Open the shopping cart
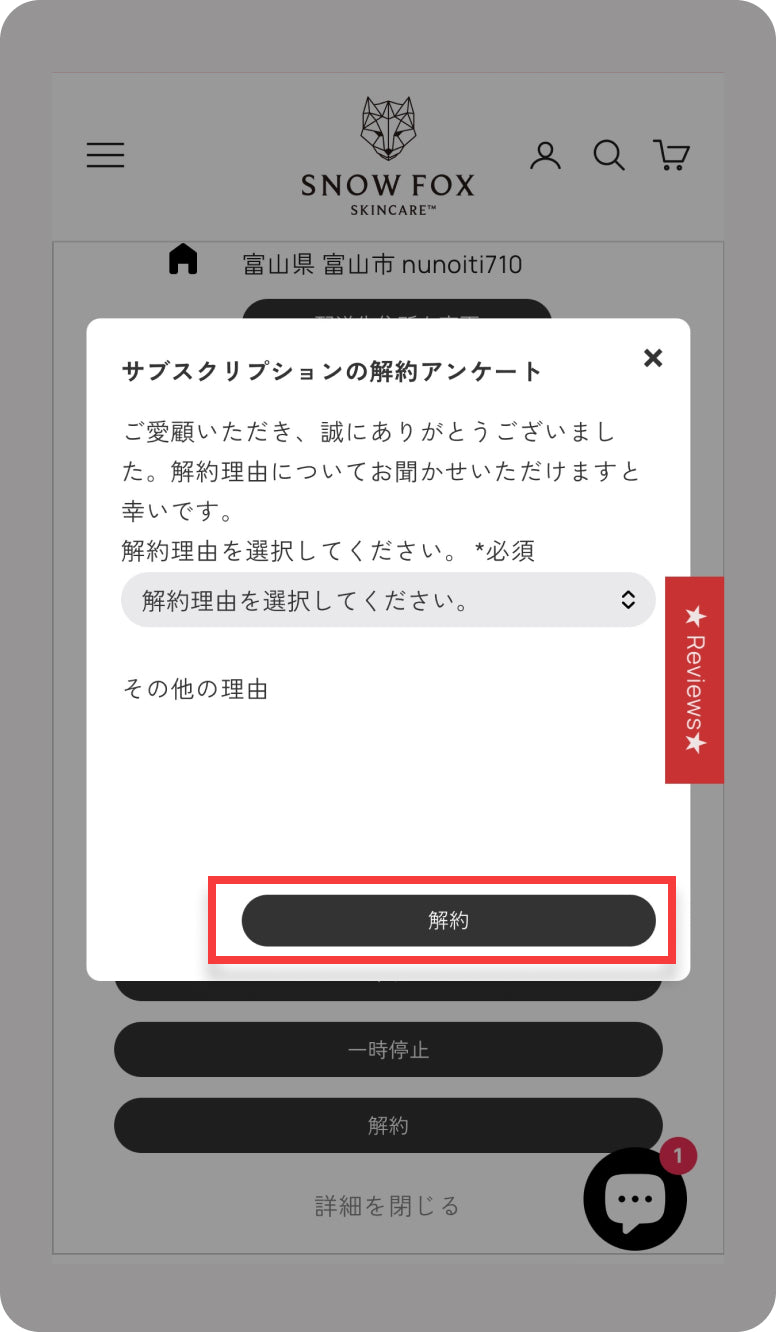Viewport: 776px width, 1332px height. (671, 155)
